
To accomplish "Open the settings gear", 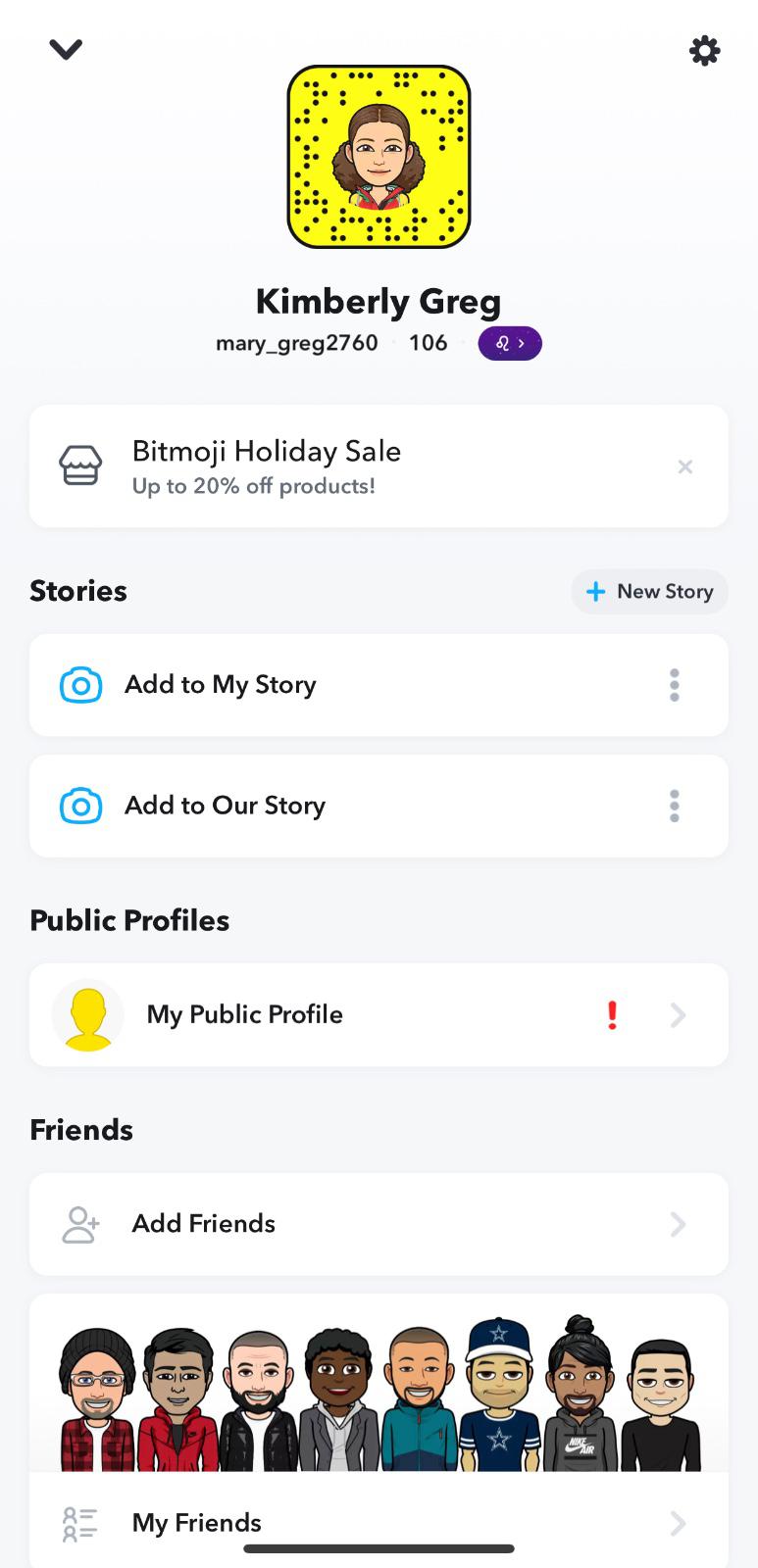I will tap(704, 51).
